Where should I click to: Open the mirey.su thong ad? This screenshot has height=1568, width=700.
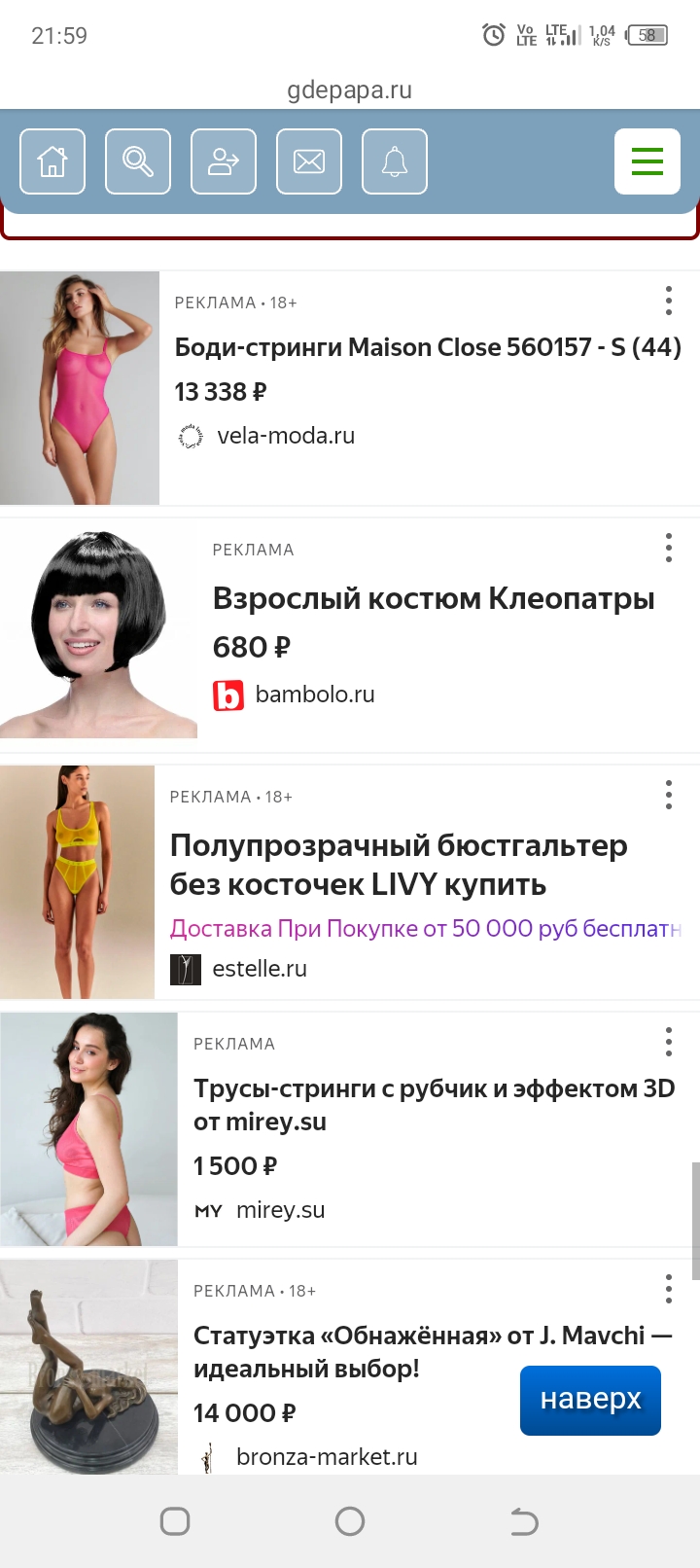point(434,1104)
